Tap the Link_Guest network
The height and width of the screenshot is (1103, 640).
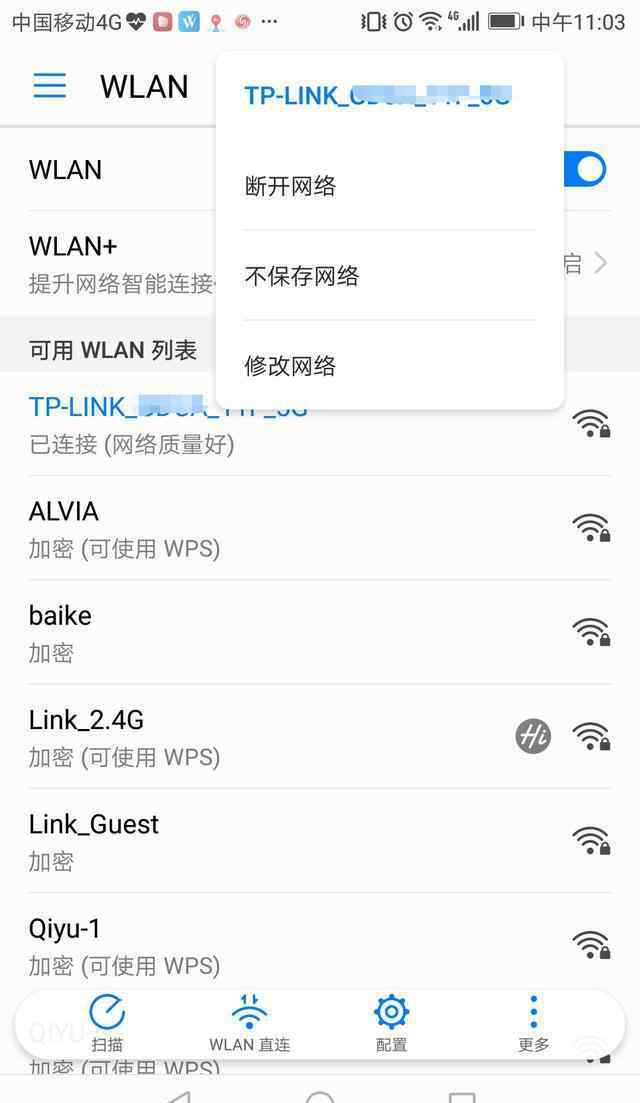[x=320, y=841]
